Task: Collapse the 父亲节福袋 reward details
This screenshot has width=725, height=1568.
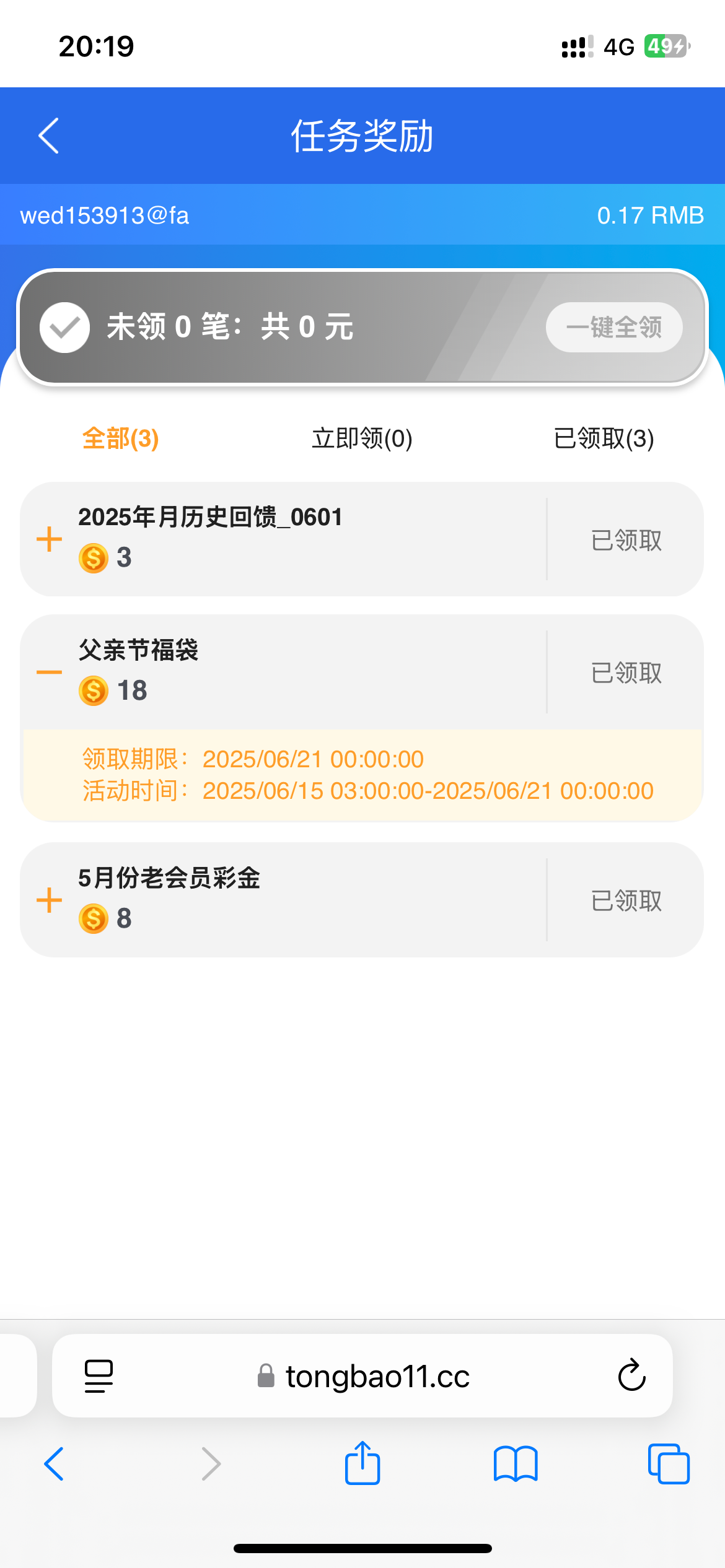Action: (x=50, y=672)
